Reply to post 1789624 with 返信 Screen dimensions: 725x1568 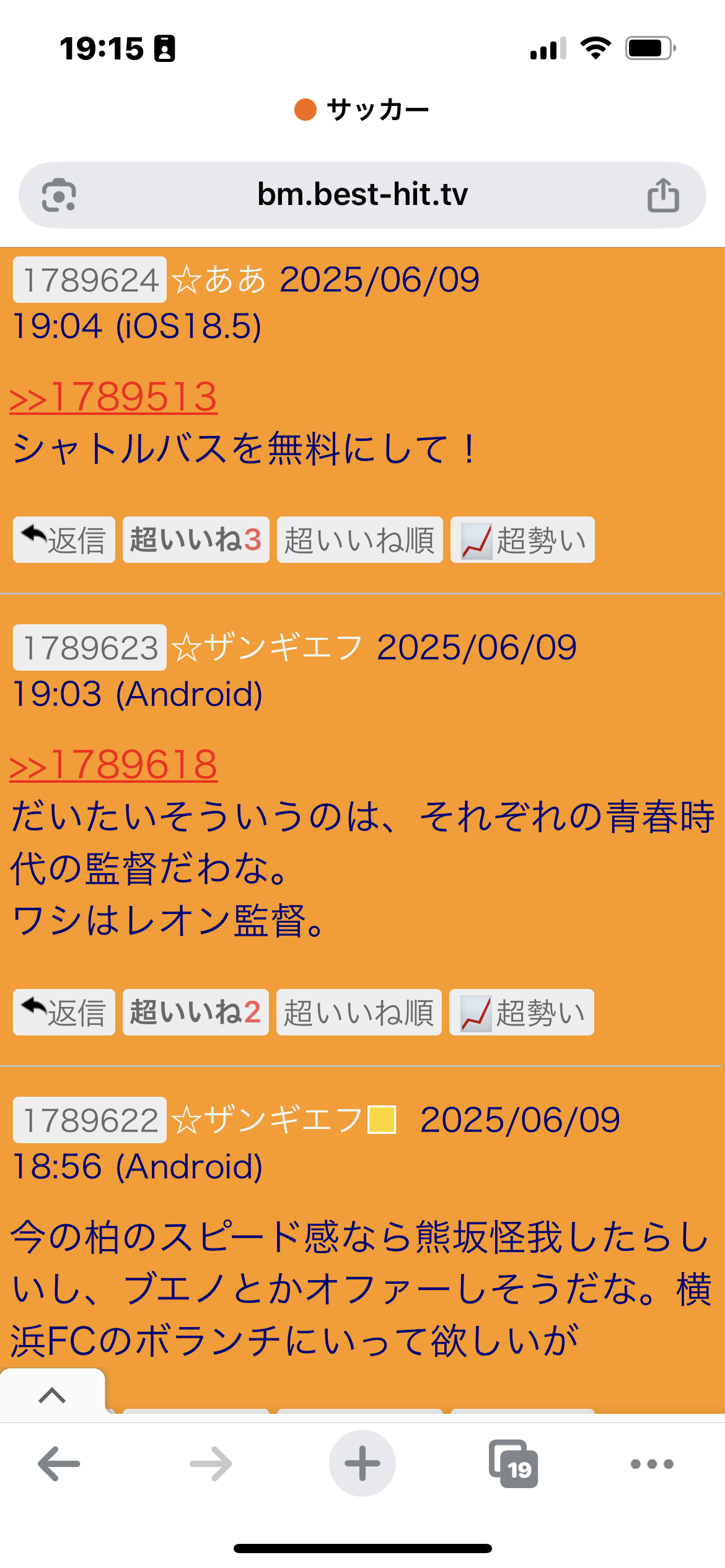click(x=64, y=540)
